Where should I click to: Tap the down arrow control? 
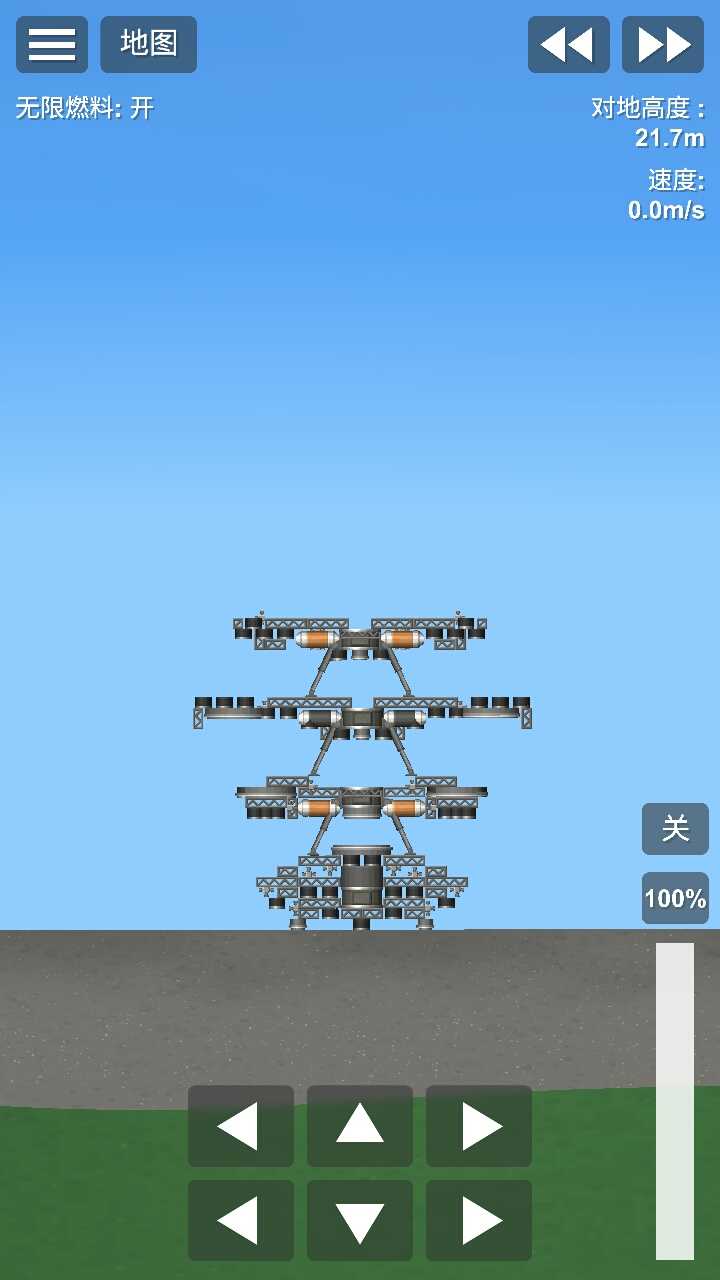(x=360, y=1220)
